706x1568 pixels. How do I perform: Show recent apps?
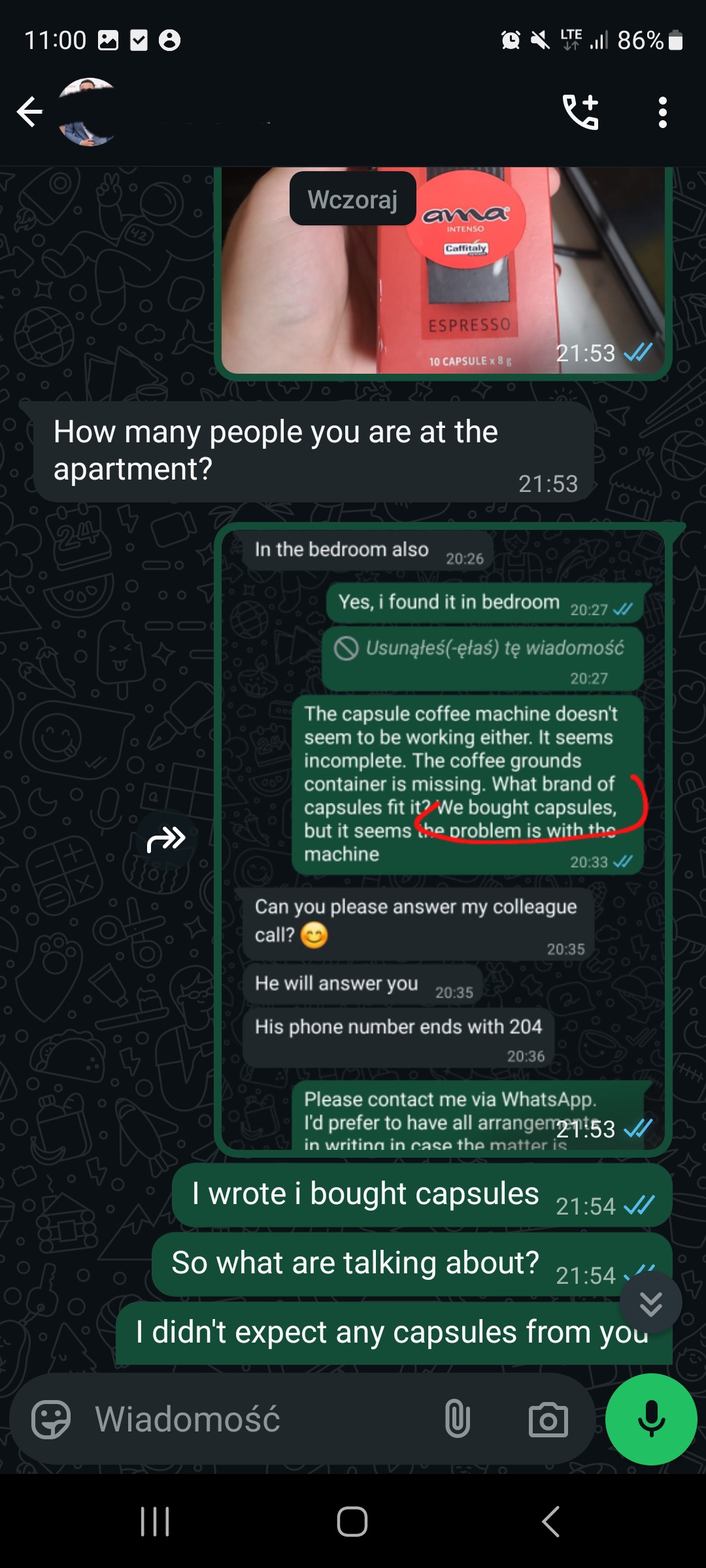point(155,1522)
